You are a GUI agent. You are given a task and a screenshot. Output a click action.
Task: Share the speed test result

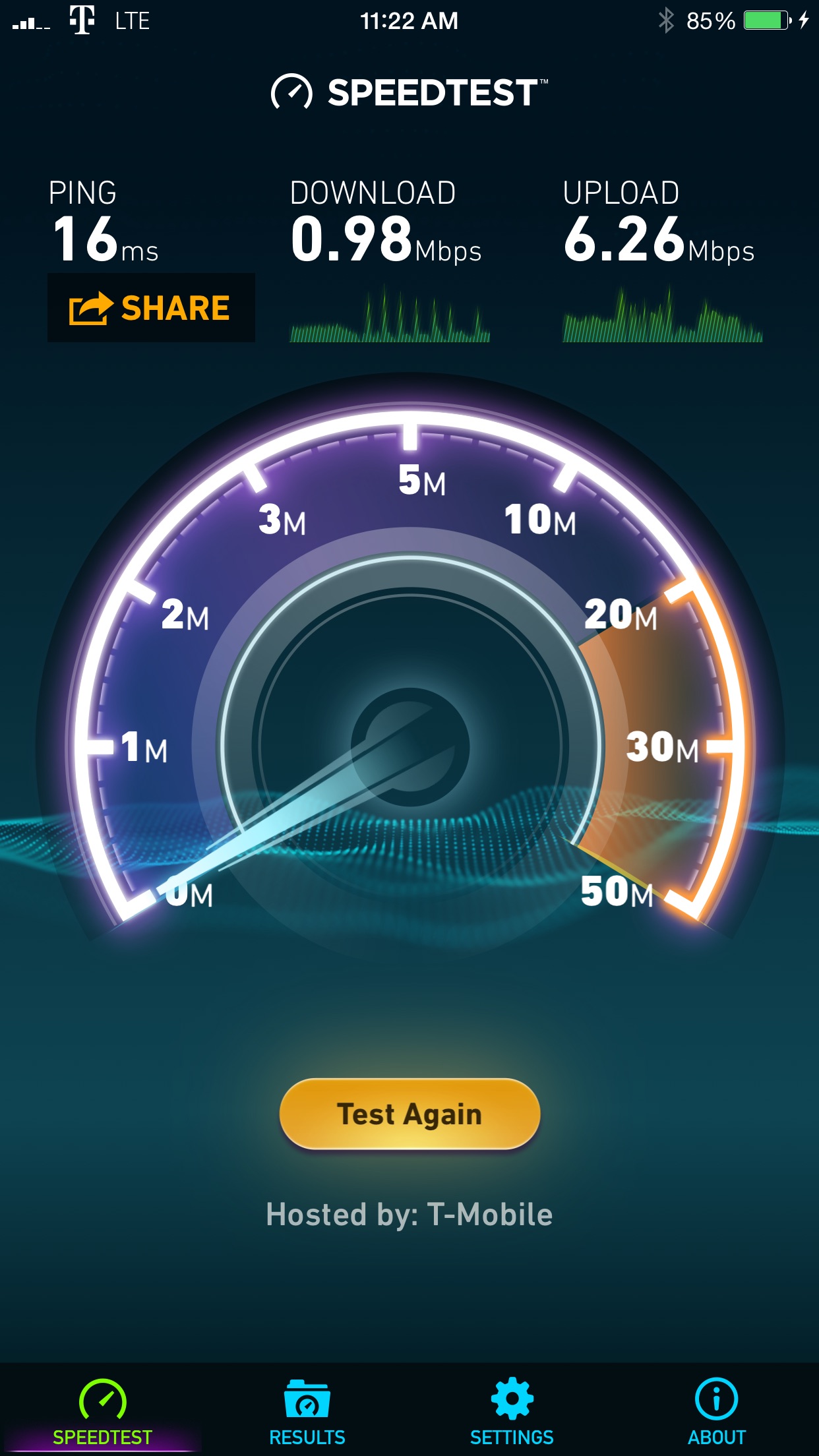pos(151,308)
